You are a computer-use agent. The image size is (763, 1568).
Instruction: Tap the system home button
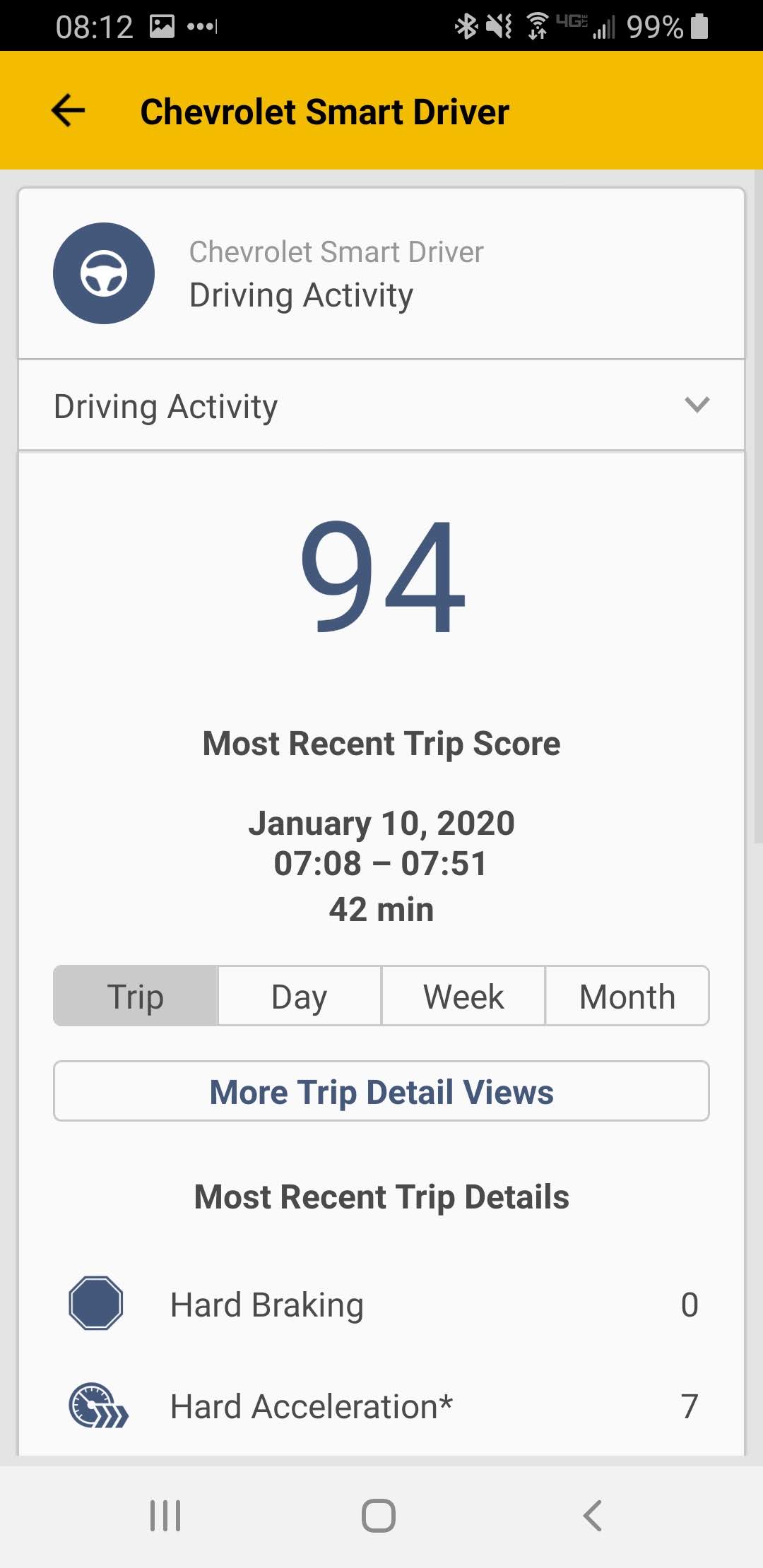[x=379, y=1516]
